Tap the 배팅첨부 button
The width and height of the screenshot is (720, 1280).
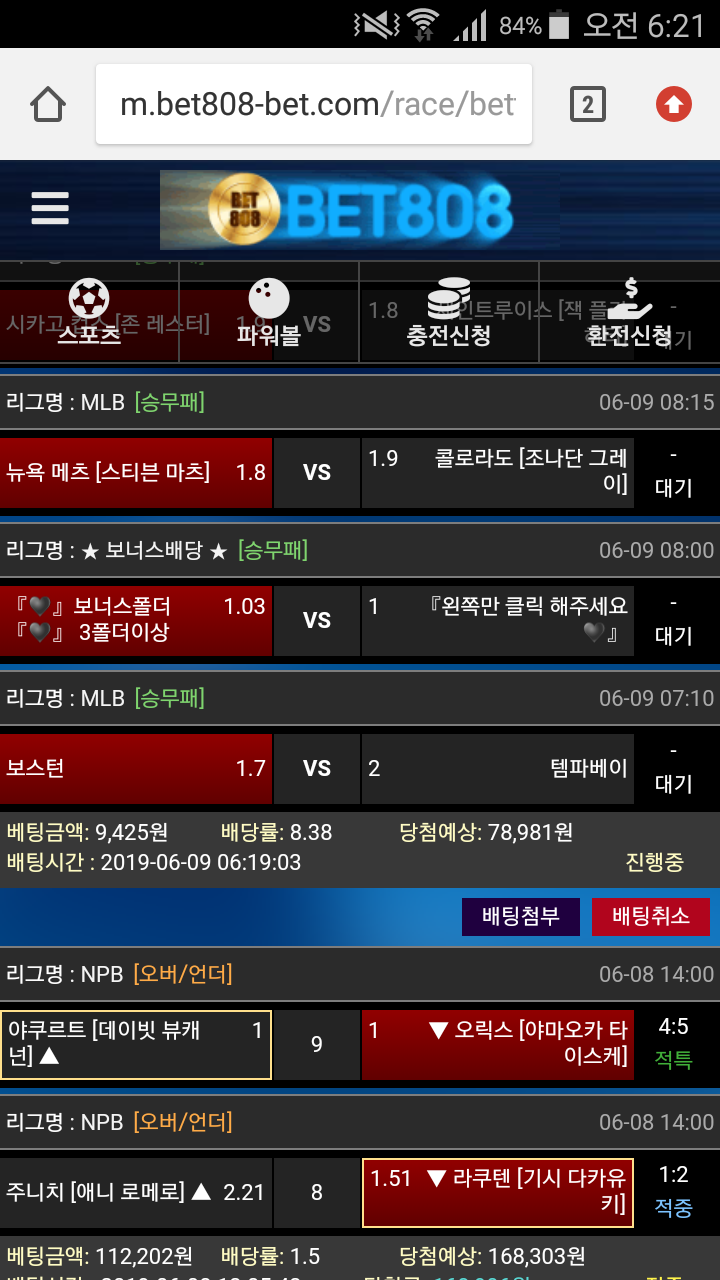pos(520,916)
